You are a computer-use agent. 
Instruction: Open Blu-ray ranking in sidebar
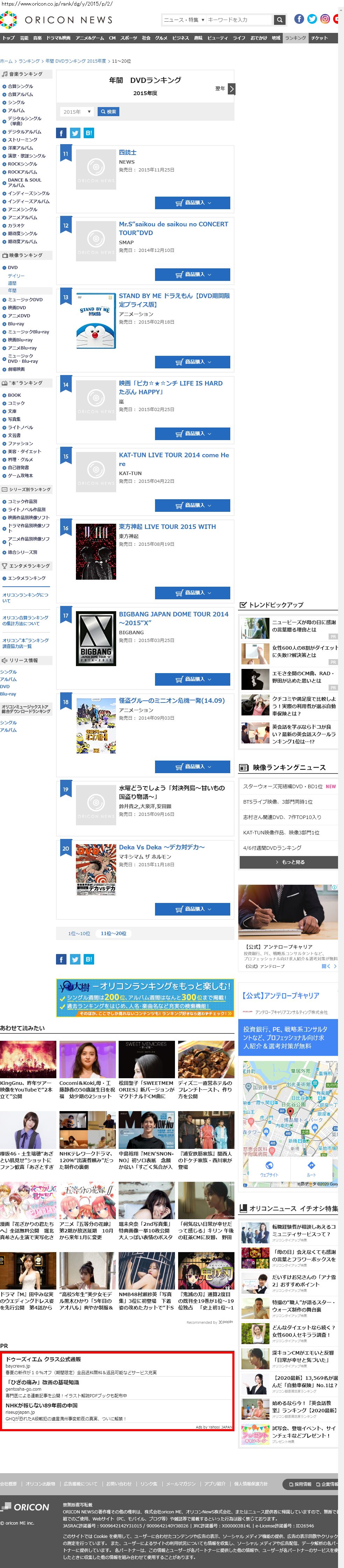(x=16, y=324)
